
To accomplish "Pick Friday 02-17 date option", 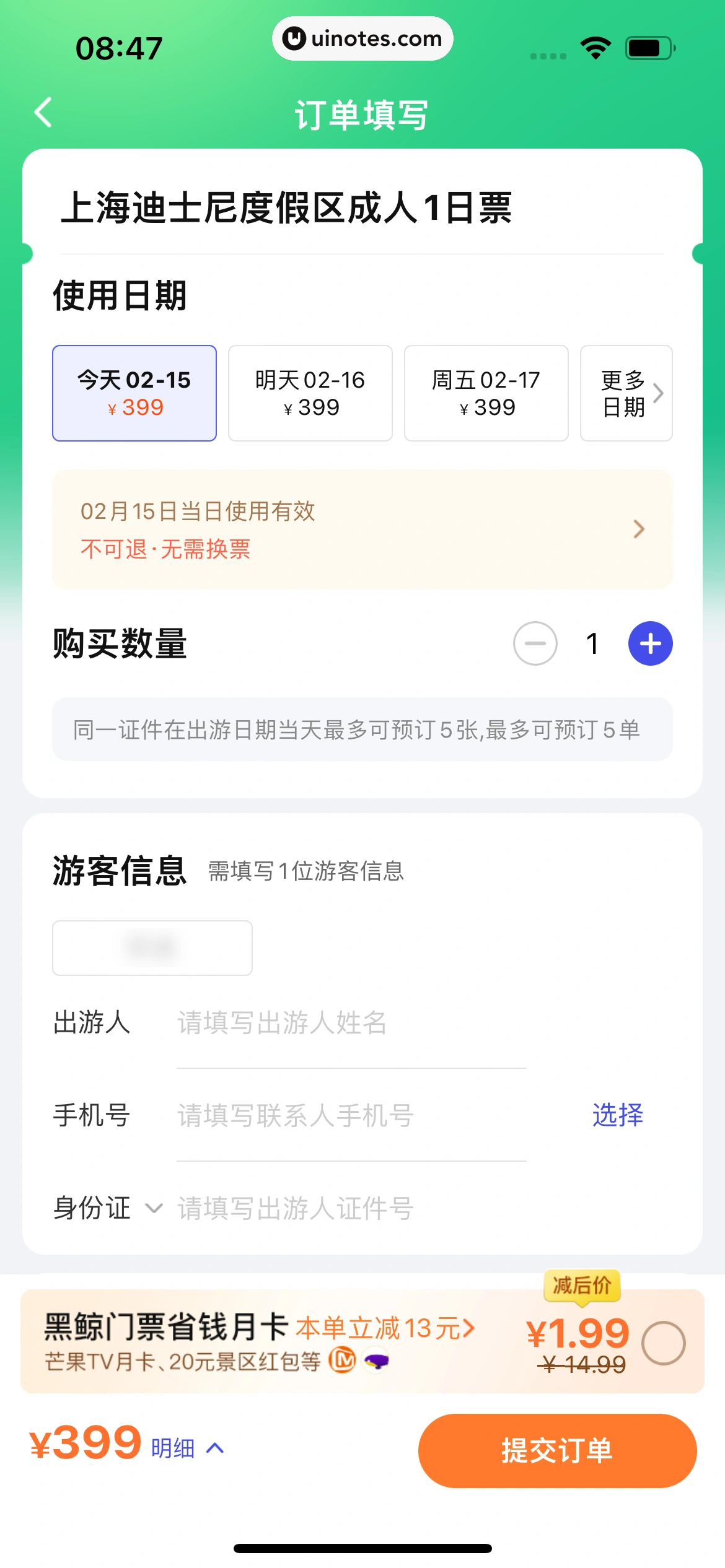I will click(x=486, y=393).
